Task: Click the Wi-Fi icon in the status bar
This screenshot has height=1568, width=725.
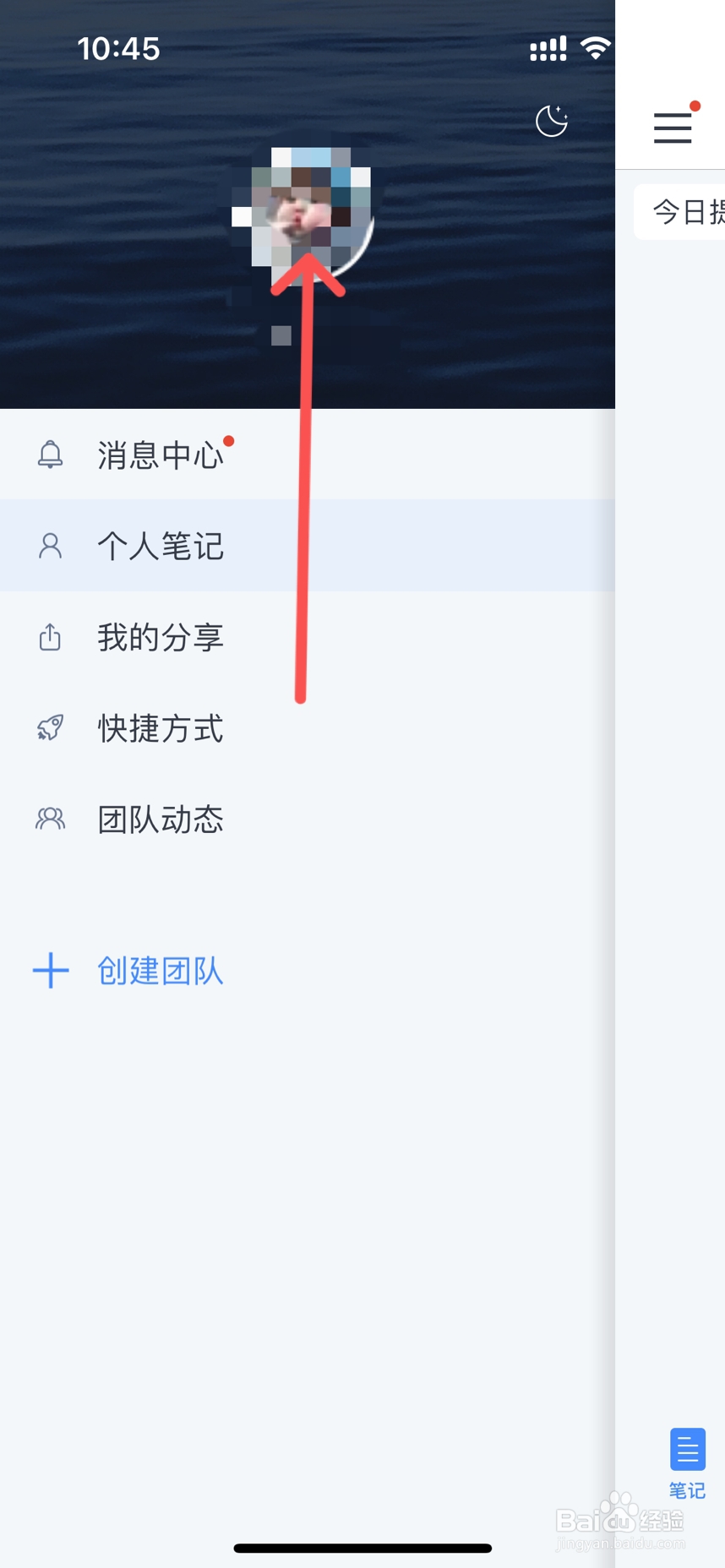Action: [x=596, y=48]
